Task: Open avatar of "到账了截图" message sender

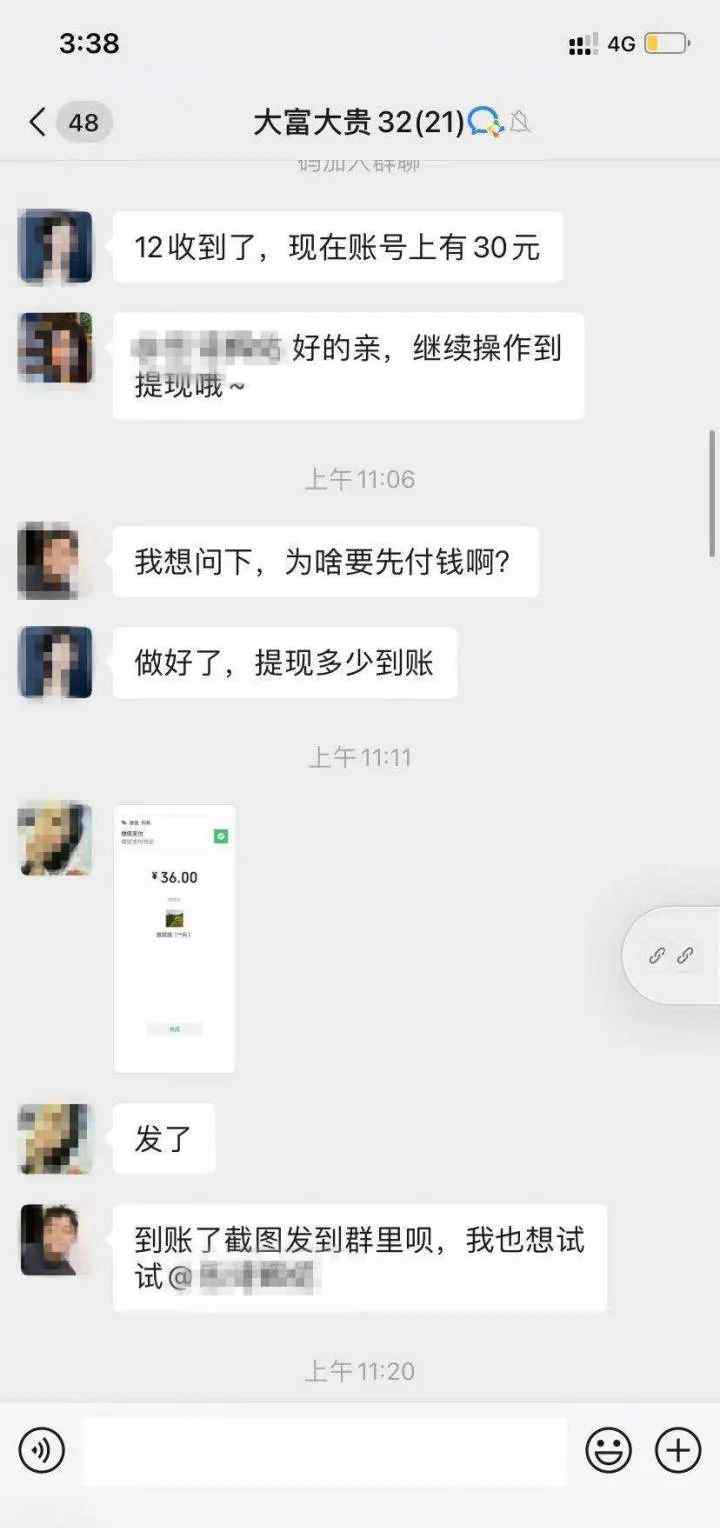Action: click(x=49, y=1240)
